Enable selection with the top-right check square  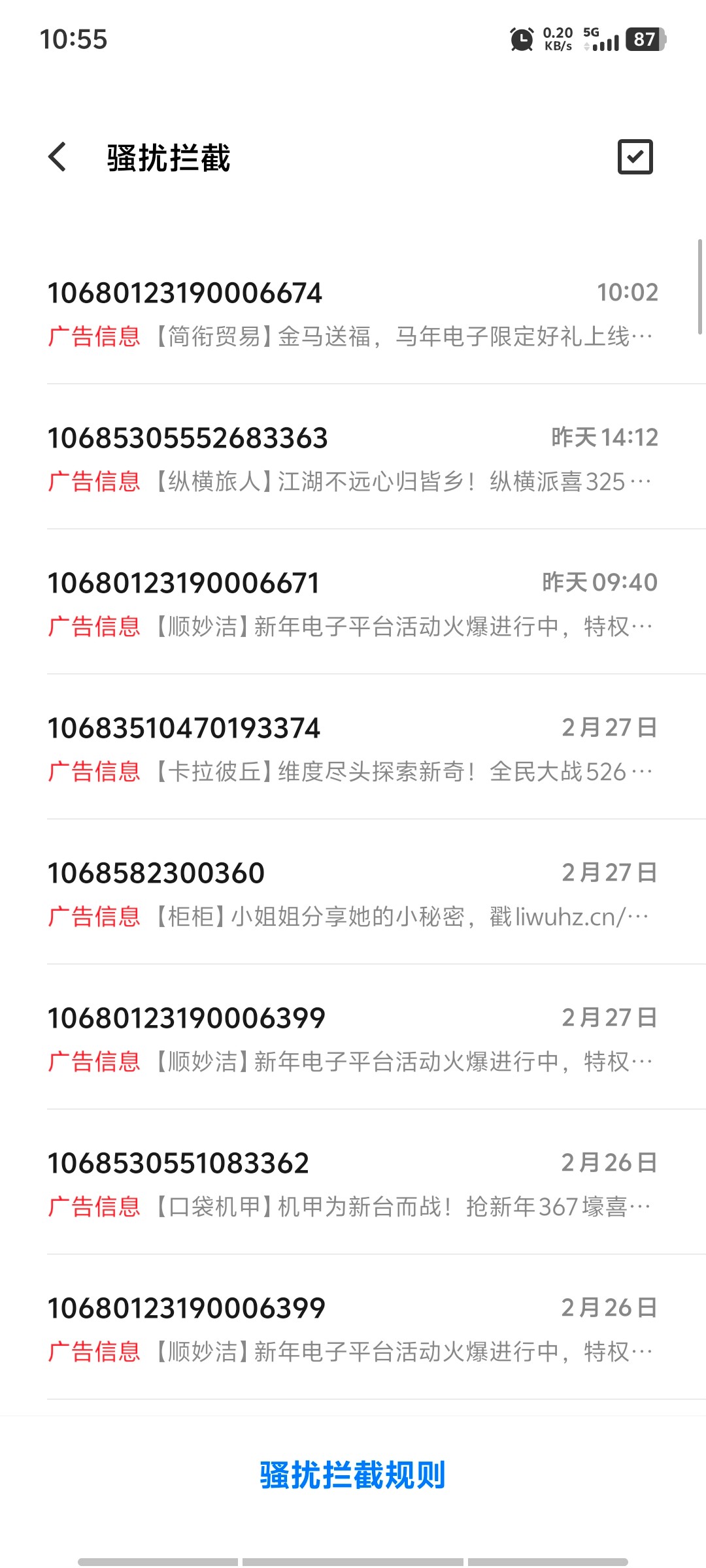point(635,157)
